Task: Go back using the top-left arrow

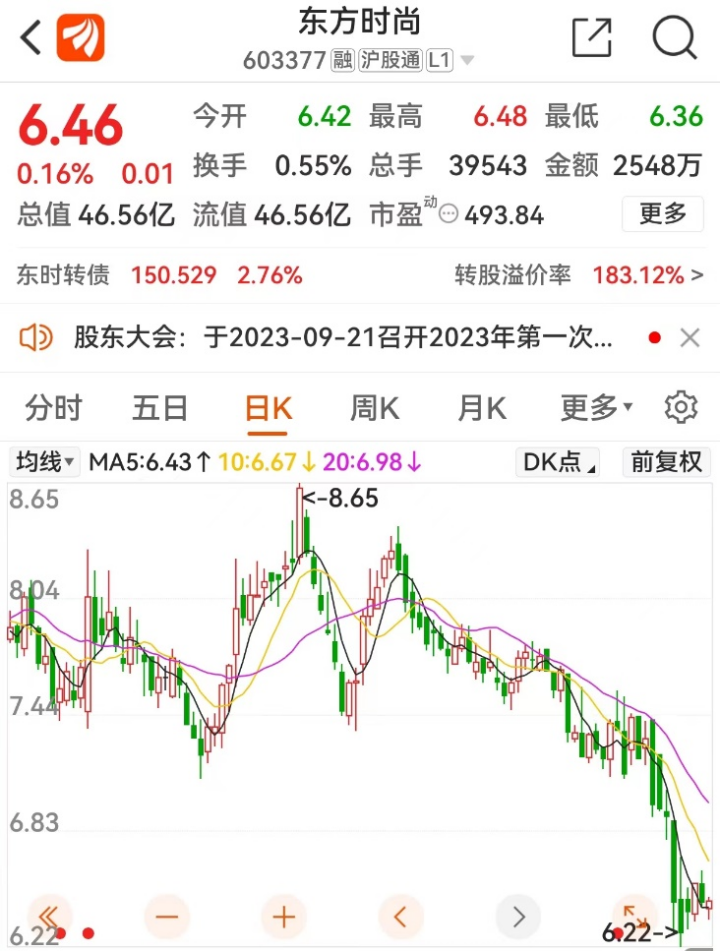Action: coord(32,39)
